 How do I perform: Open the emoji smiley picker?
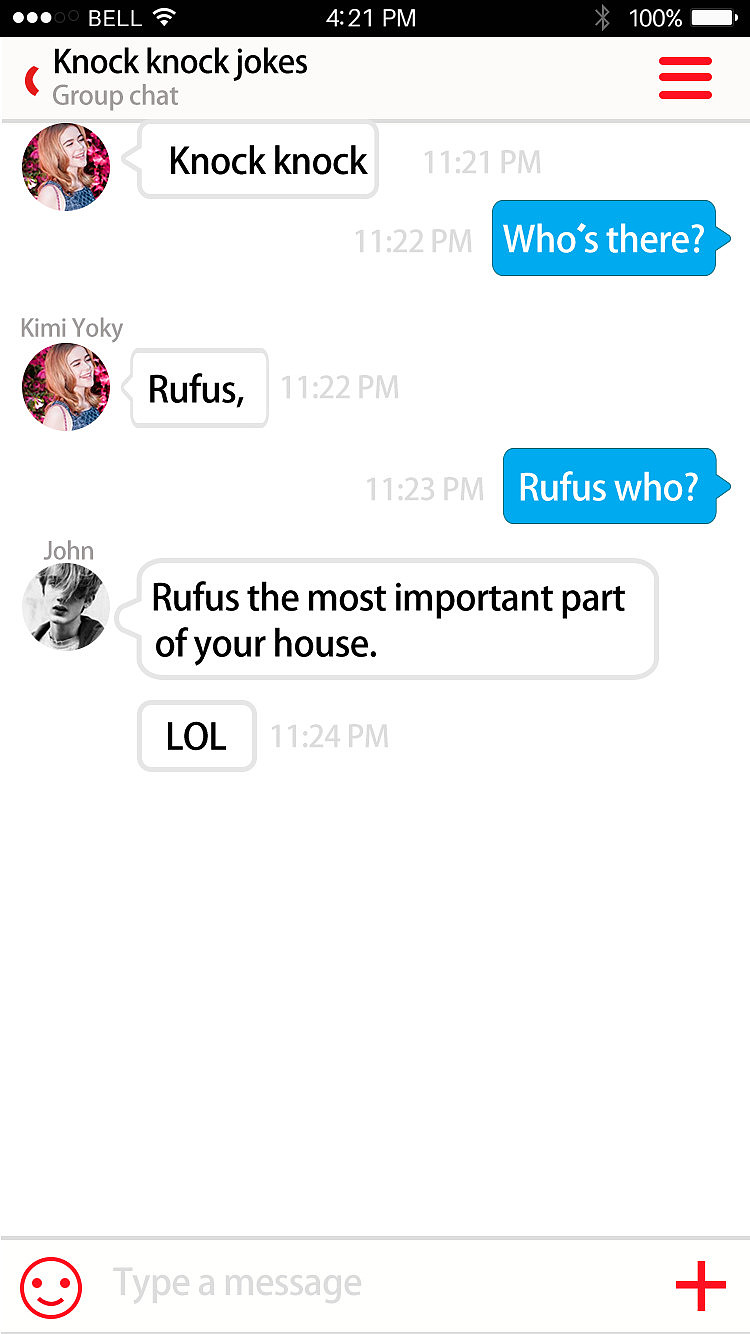coord(51,1286)
